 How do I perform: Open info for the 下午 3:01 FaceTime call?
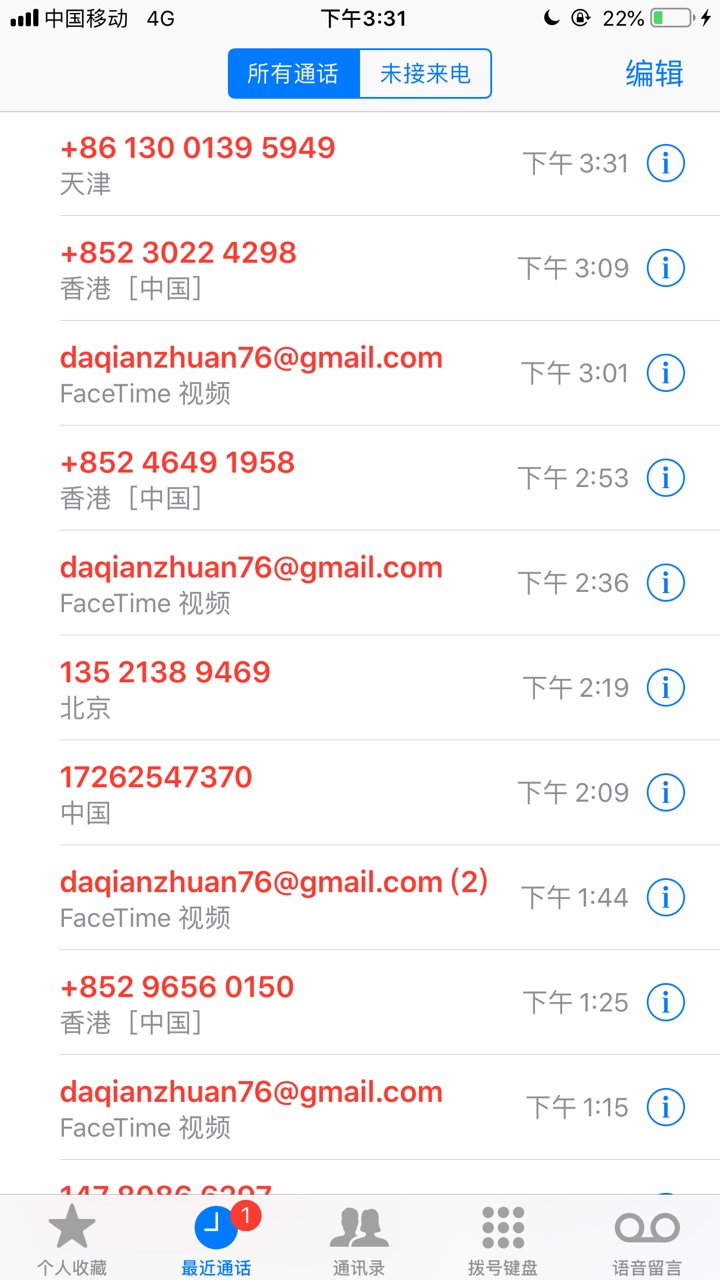click(x=666, y=373)
